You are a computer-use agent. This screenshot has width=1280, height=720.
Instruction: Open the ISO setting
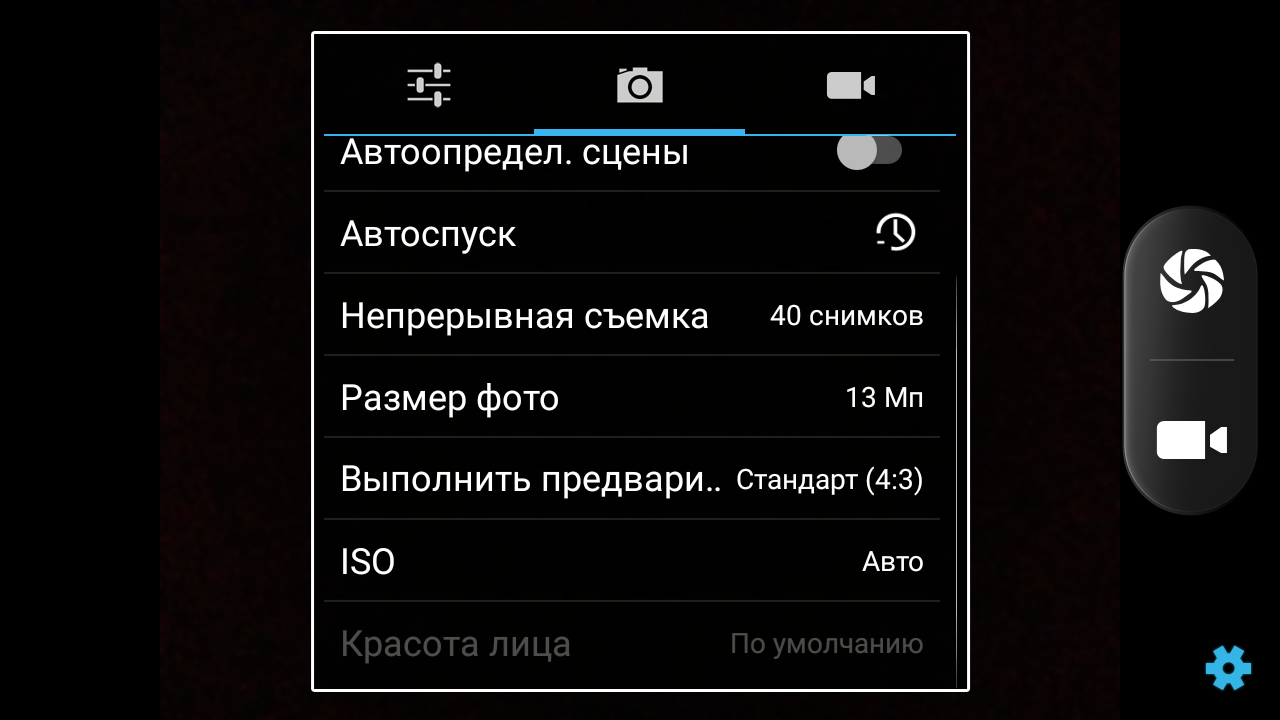[x=631, y=562]
